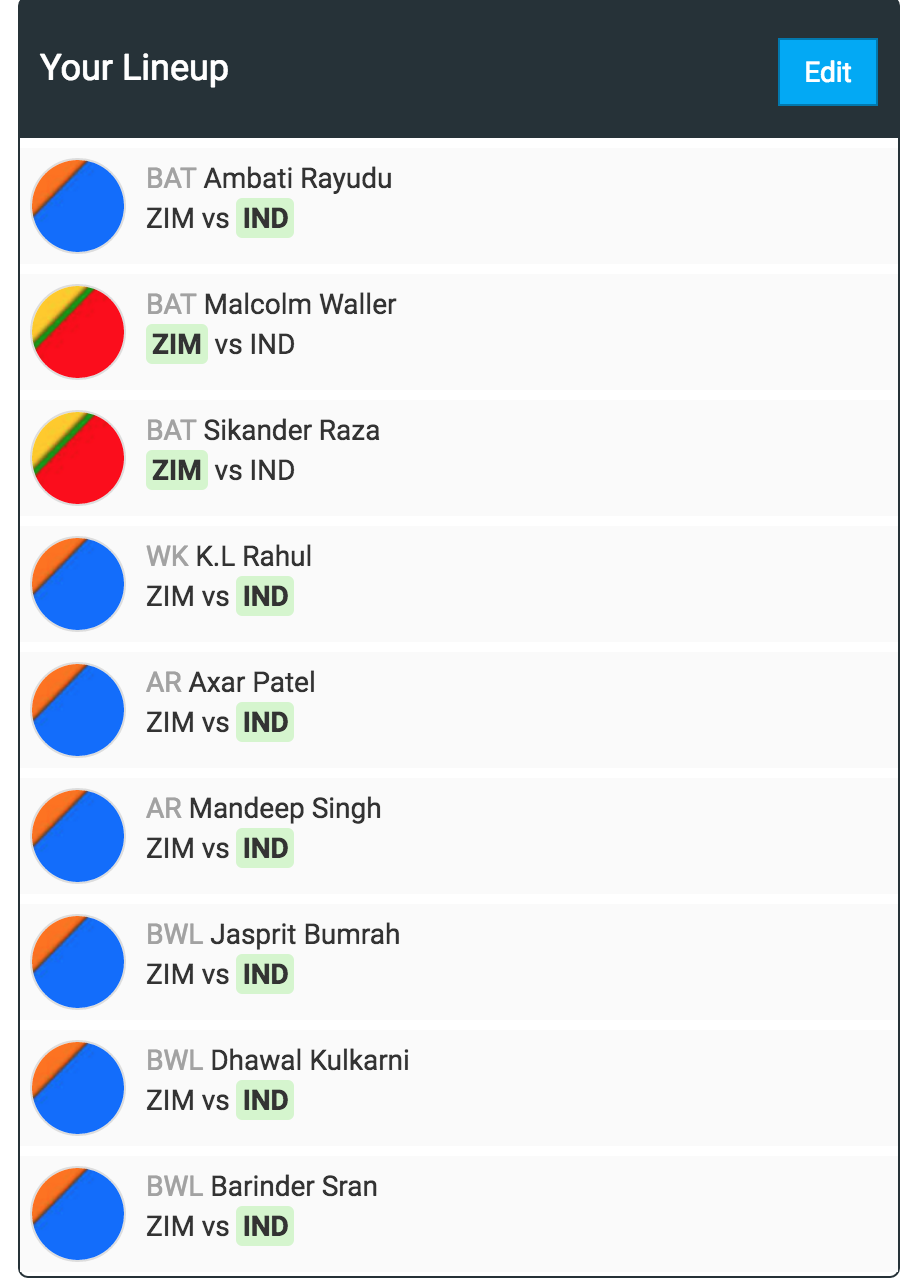The height and width of the screenshot is (1286, 902).
Task: Click the BWL label next to Dhawal Kulkarni
Action: click(x=176, y=1060)
